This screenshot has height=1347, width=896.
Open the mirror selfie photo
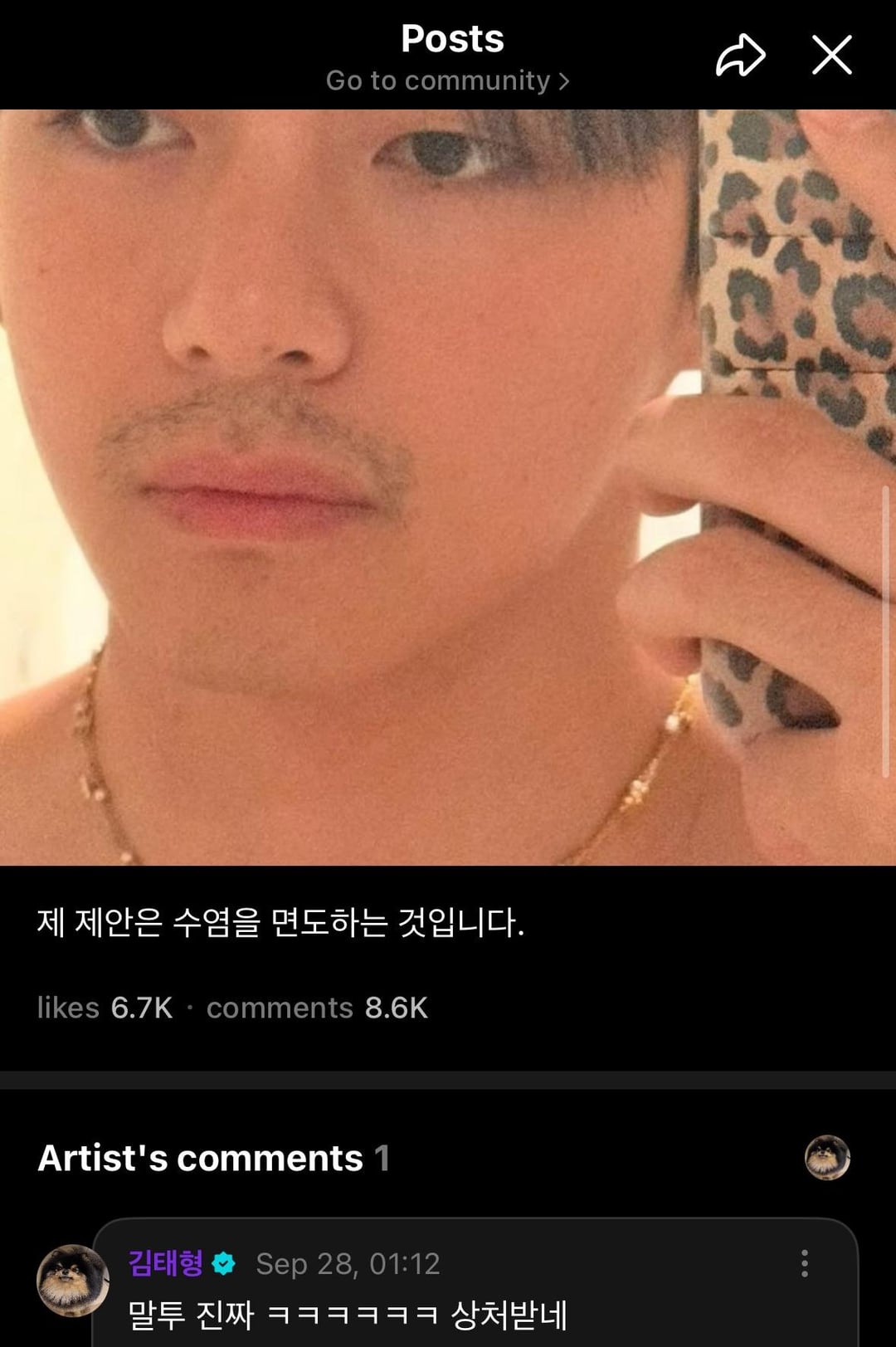tap(448, 487)
